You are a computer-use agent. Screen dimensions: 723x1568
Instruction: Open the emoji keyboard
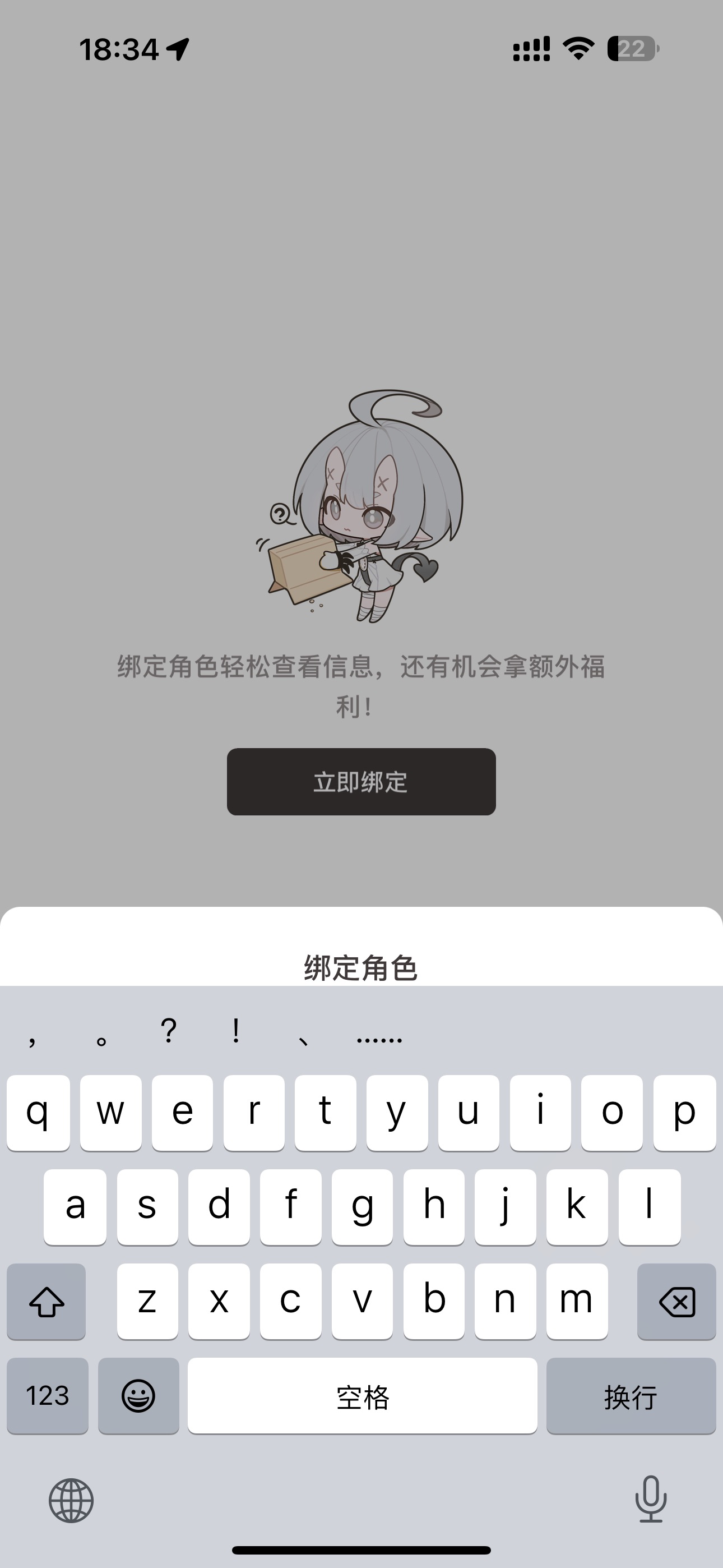pos(139,1395)
